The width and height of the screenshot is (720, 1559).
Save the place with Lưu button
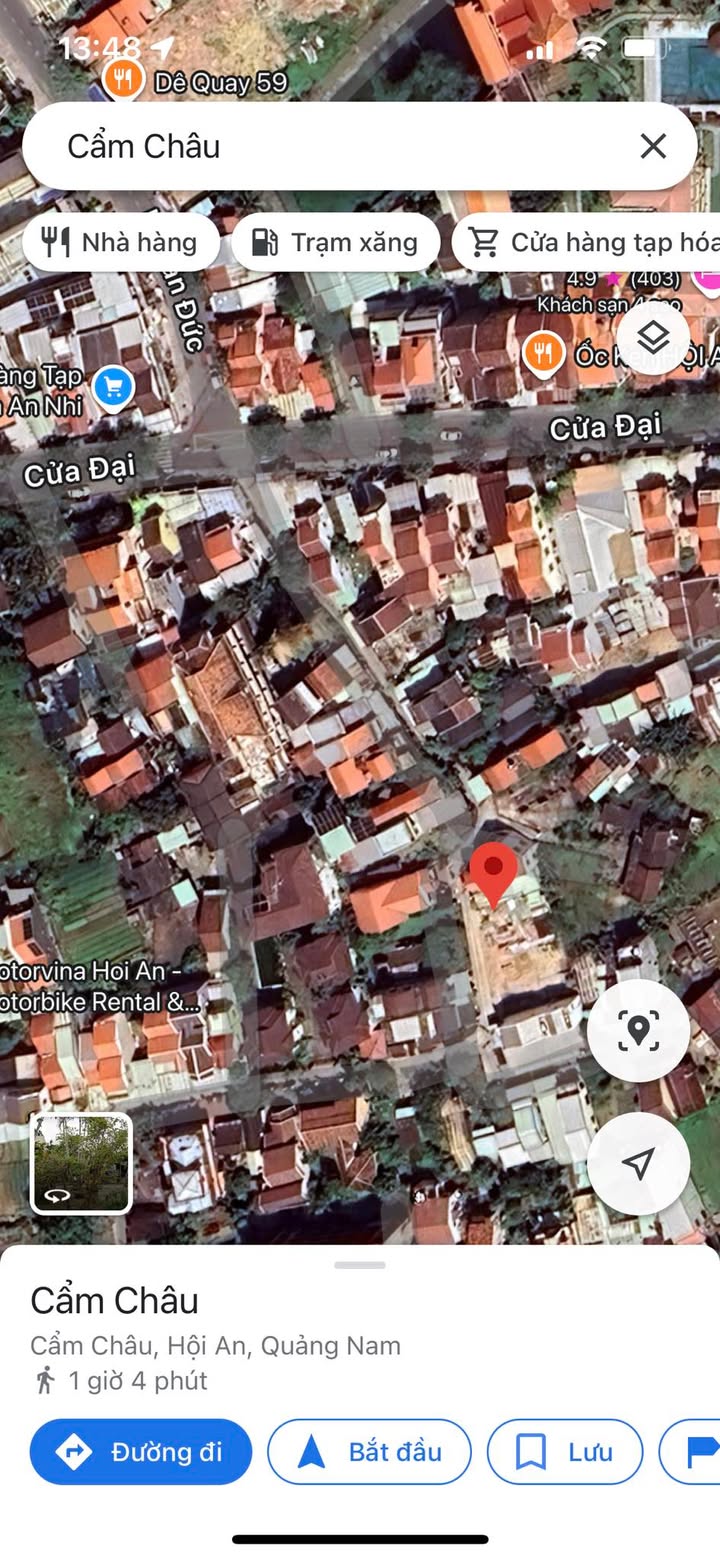[565, 1452]
